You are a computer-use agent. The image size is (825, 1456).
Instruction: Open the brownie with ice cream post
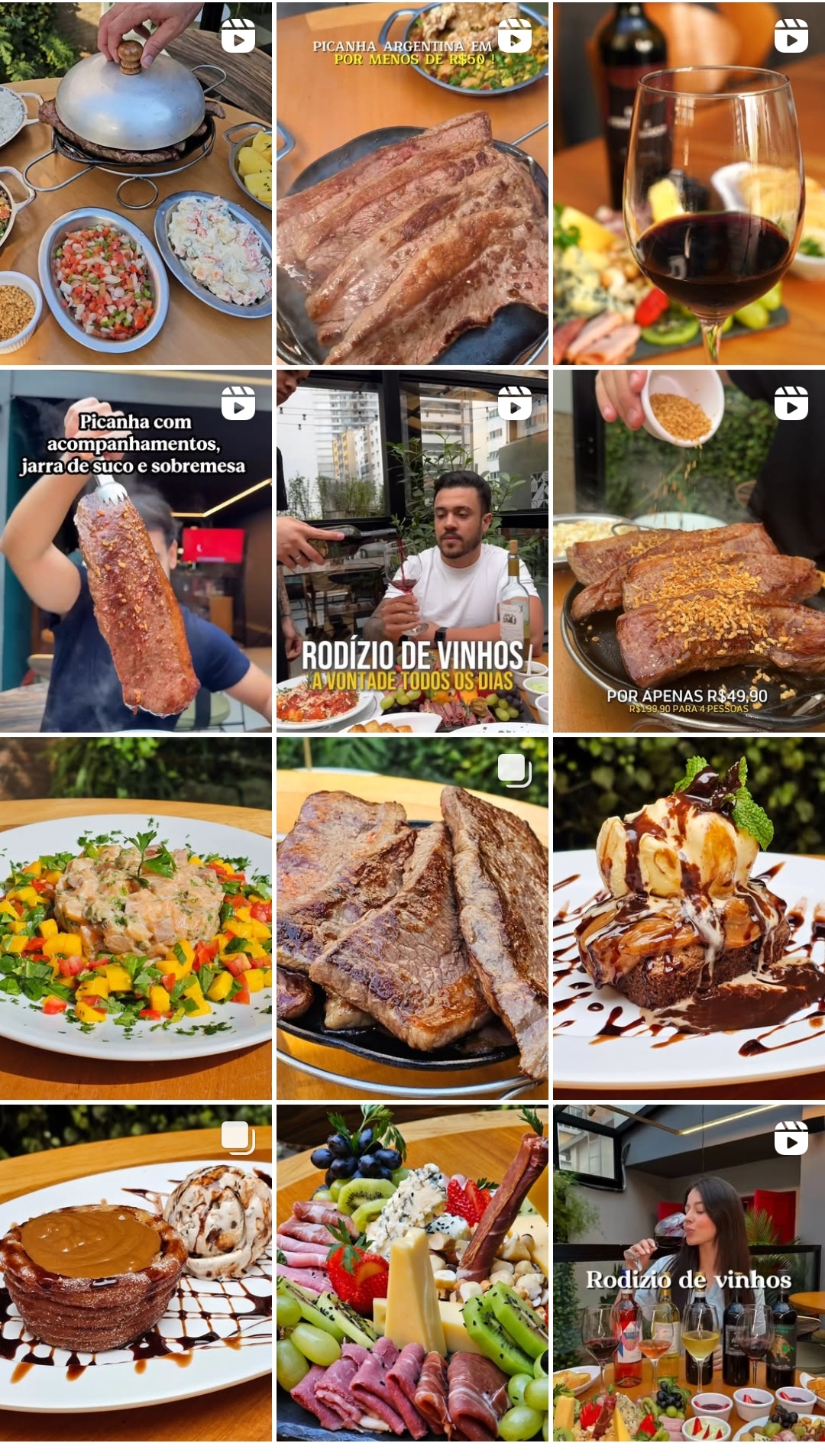pyautogui.click(x=688, y=918)
